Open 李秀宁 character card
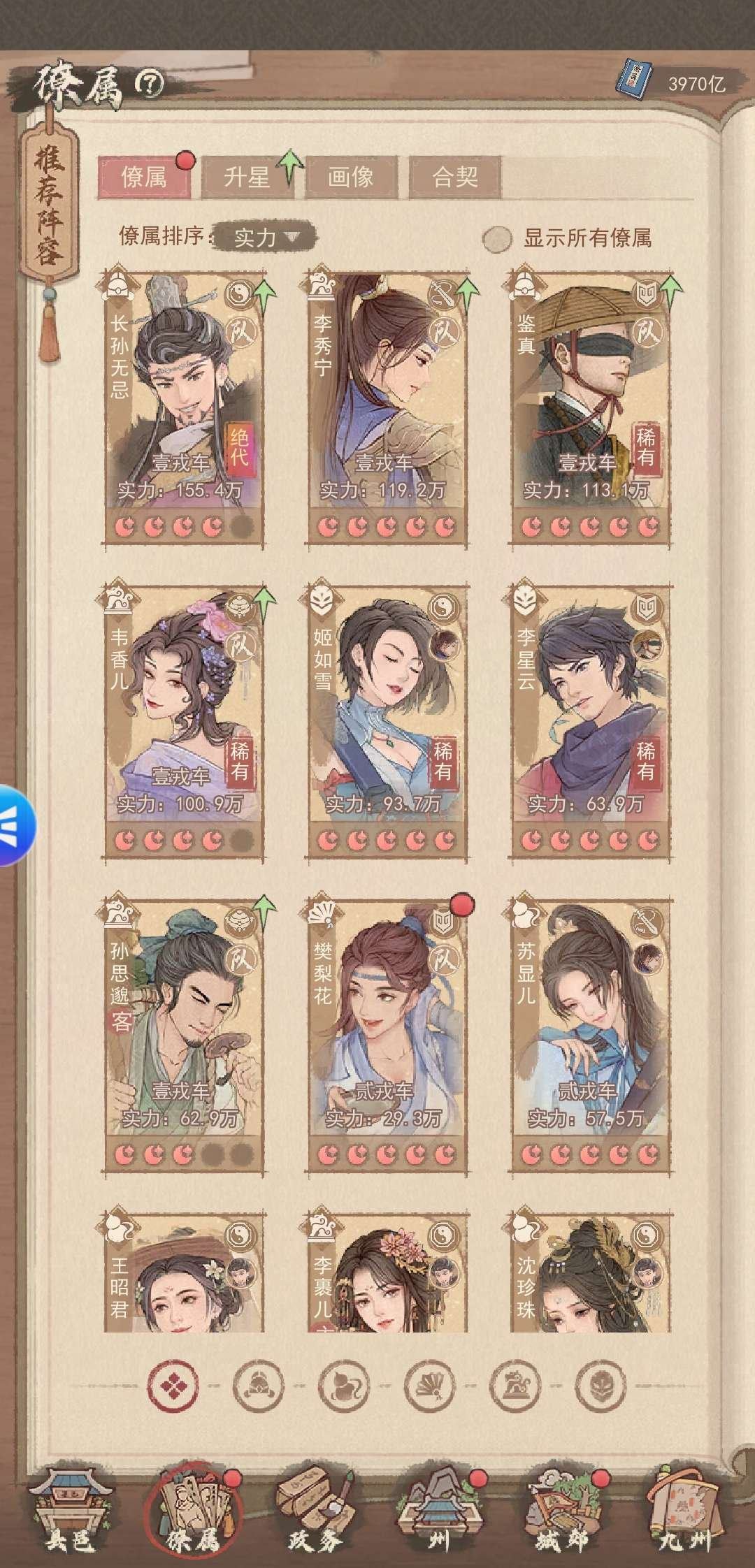This screenshot has height=1568, width=755. (388, 405)
